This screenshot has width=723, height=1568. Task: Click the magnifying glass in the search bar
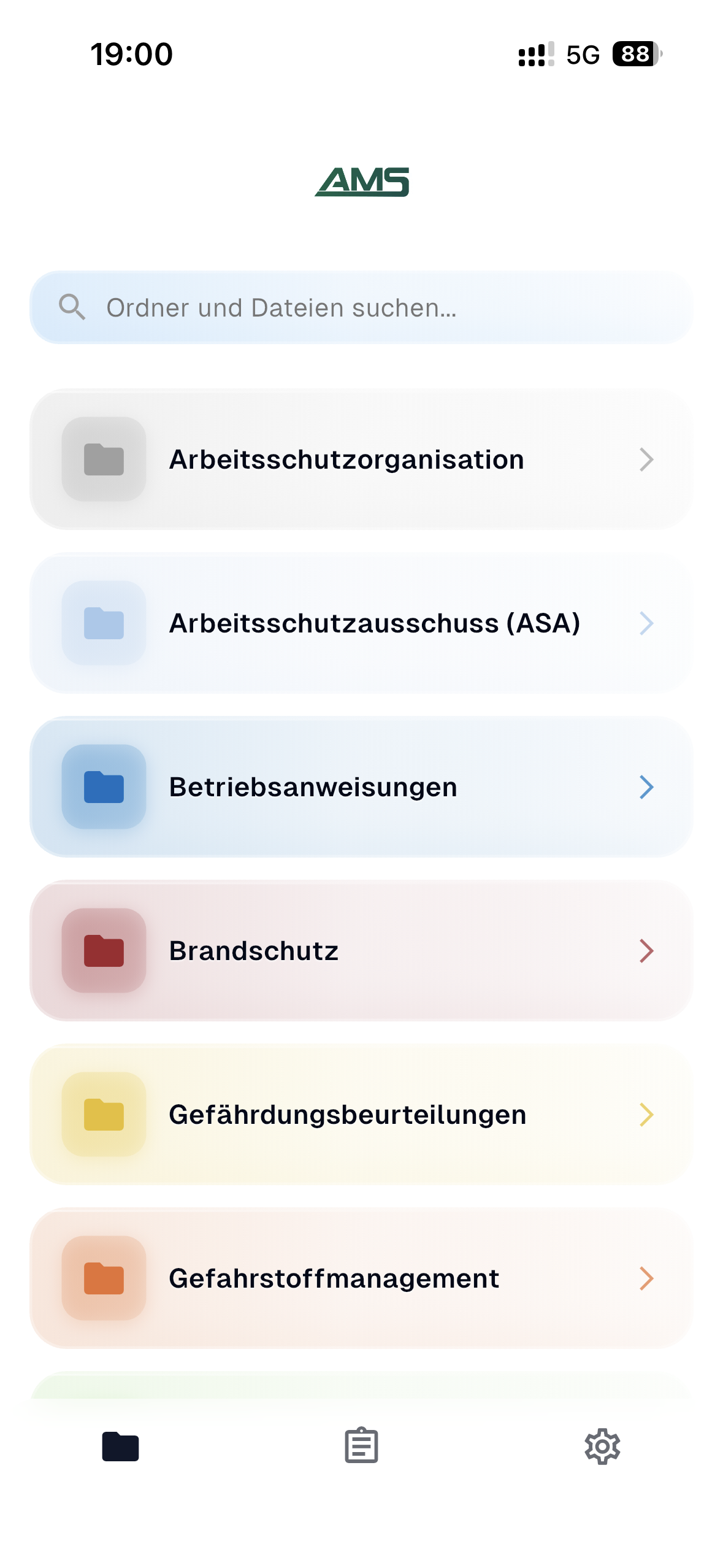(72, 307)
